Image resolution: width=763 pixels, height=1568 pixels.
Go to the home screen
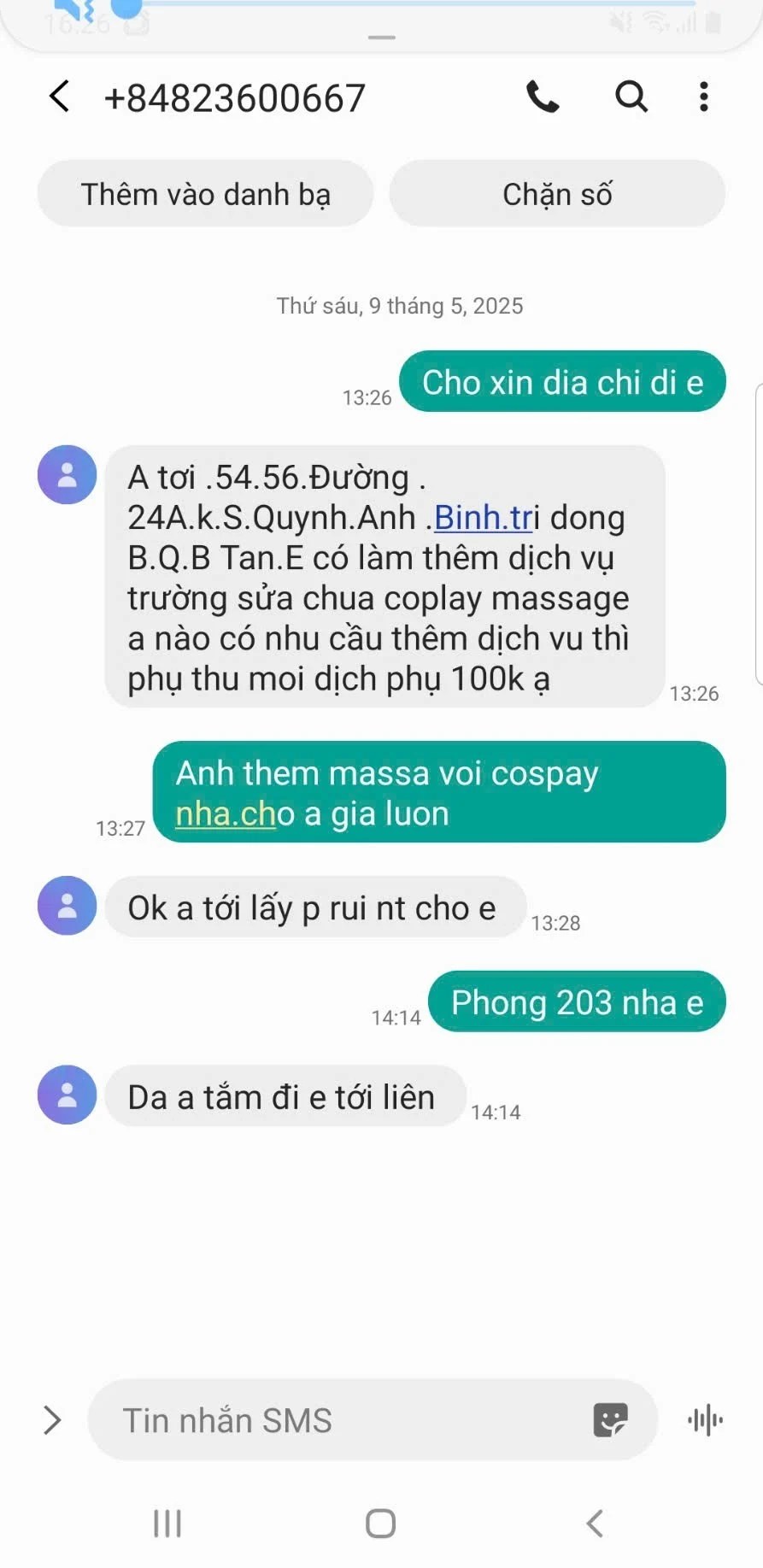(381, 1523)
